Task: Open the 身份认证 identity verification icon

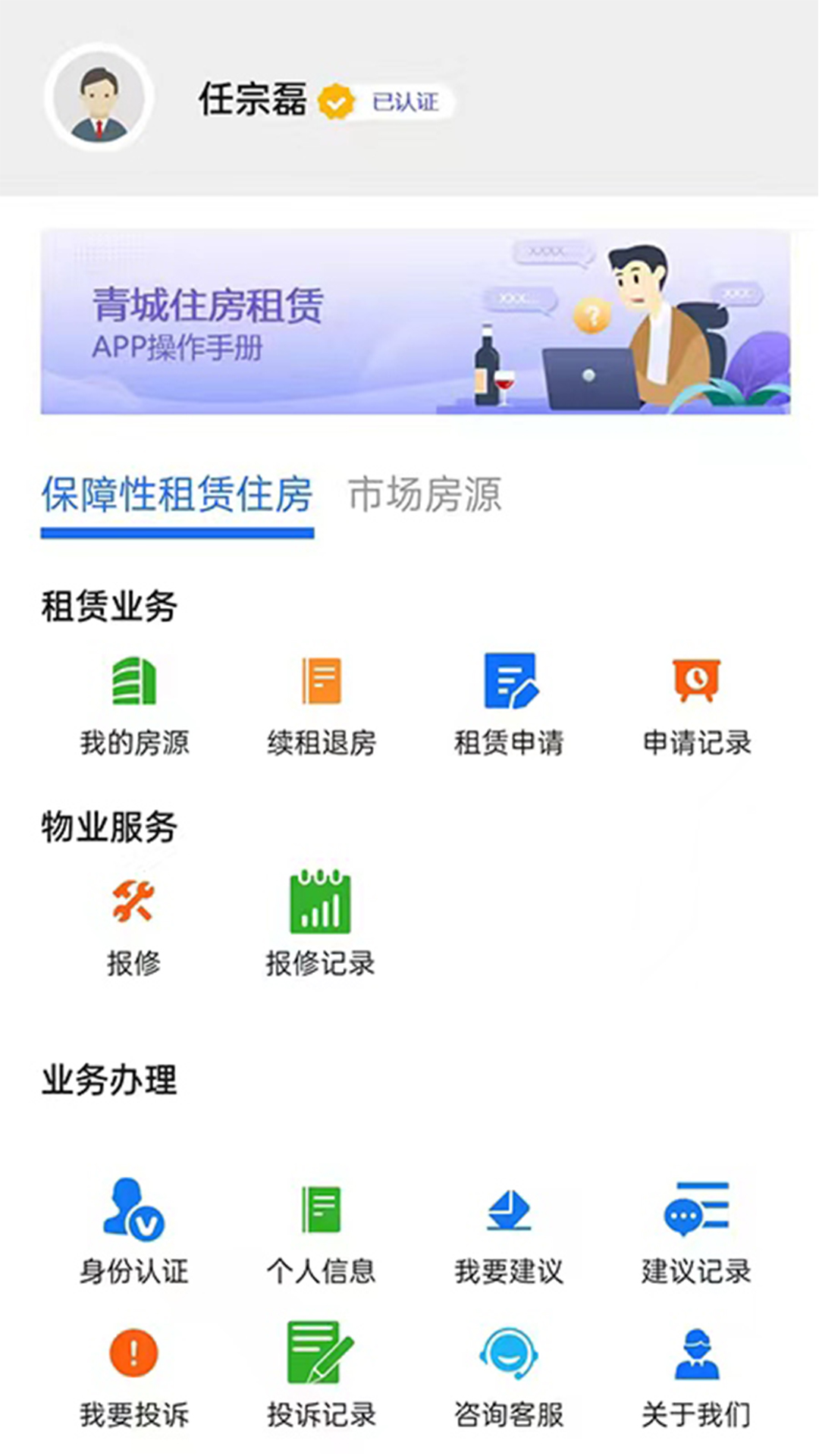Action: coord(135,1228)
